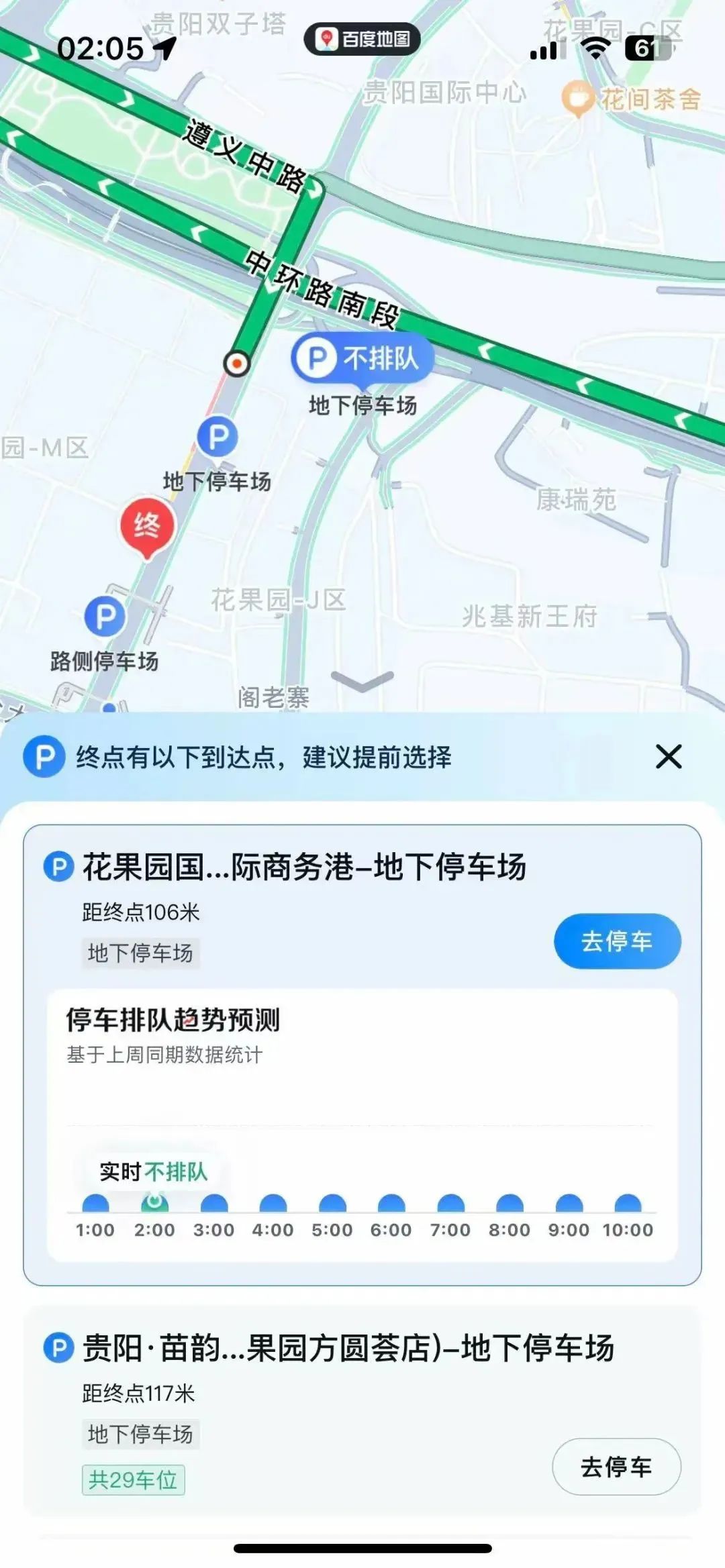Image resolution: width=725 pixels, height=1568 pixels.
Task: Select 3:00 point in queue trend chart
Action: point(214,1204)
